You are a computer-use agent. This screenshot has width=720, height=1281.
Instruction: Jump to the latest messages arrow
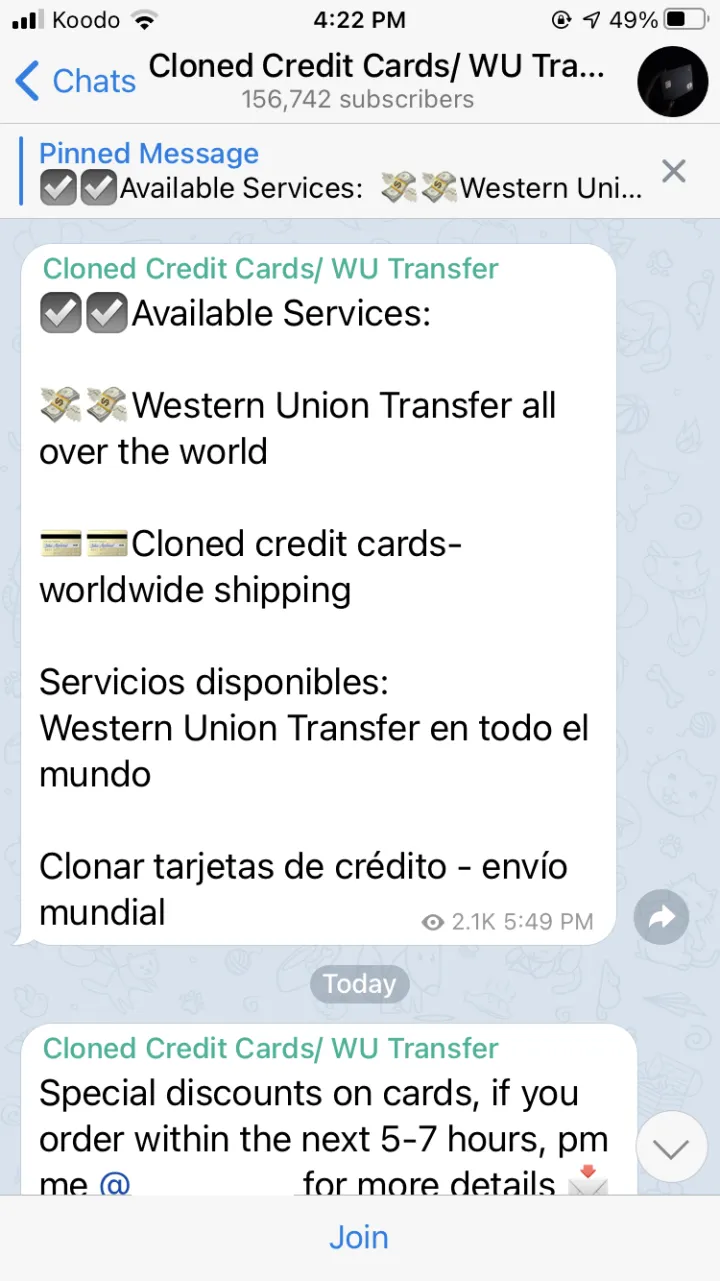[671, 1148]
